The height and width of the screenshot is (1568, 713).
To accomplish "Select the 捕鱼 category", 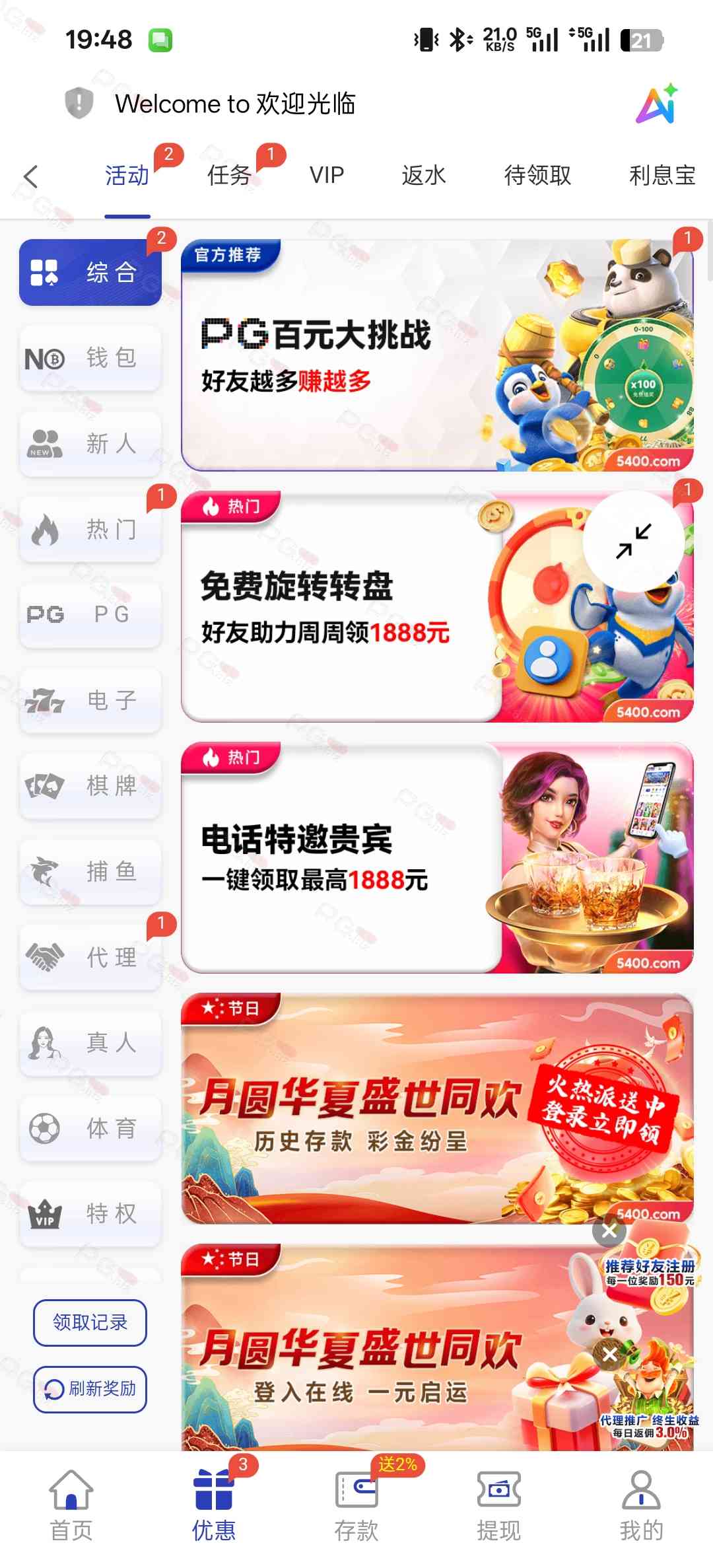I will click(x=90, y=872).
